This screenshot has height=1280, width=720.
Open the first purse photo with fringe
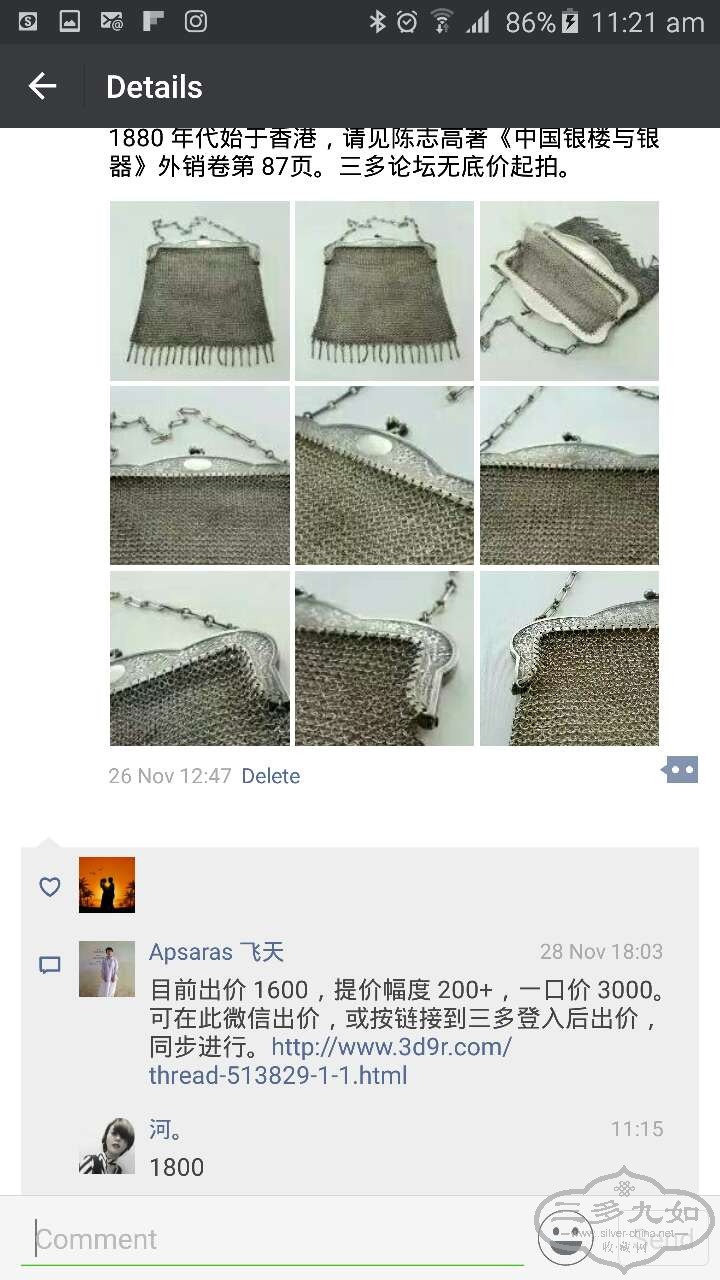(199, 290)
